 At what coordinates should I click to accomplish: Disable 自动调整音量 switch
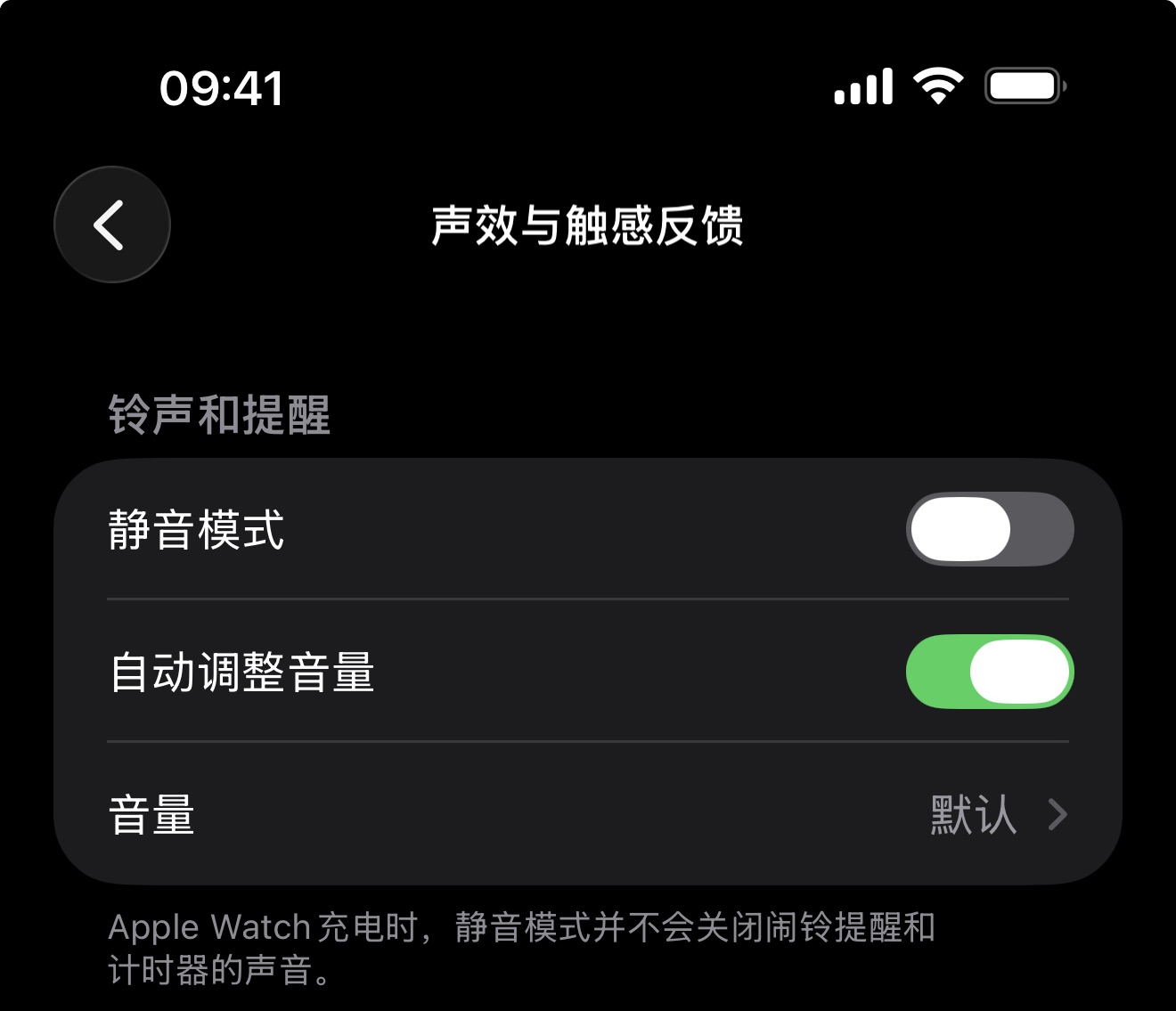click(989, 672)
